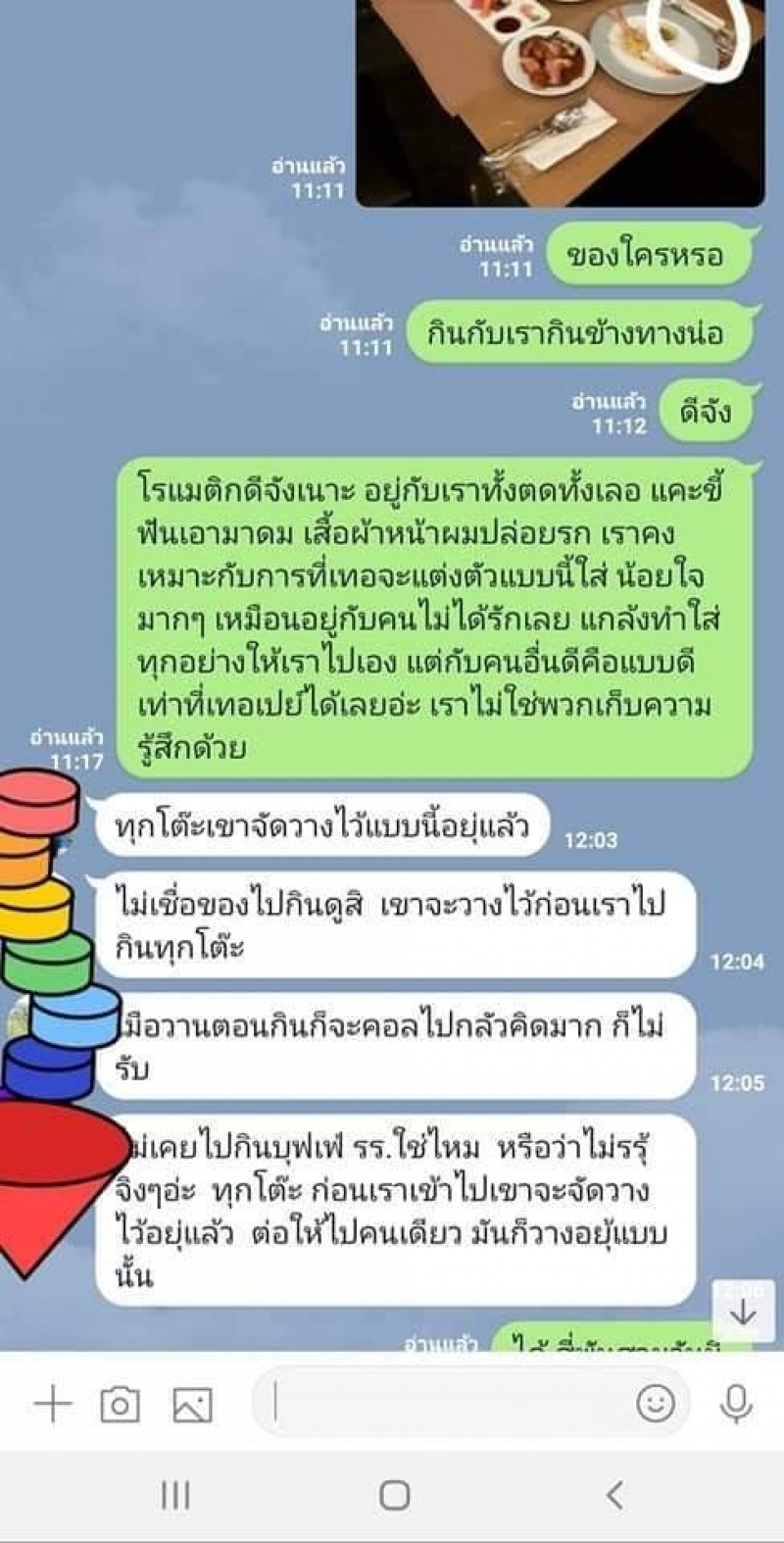This screenshot has width=784, height=1543.
Task: Go back with system back button
Action: coord(614,1494)
